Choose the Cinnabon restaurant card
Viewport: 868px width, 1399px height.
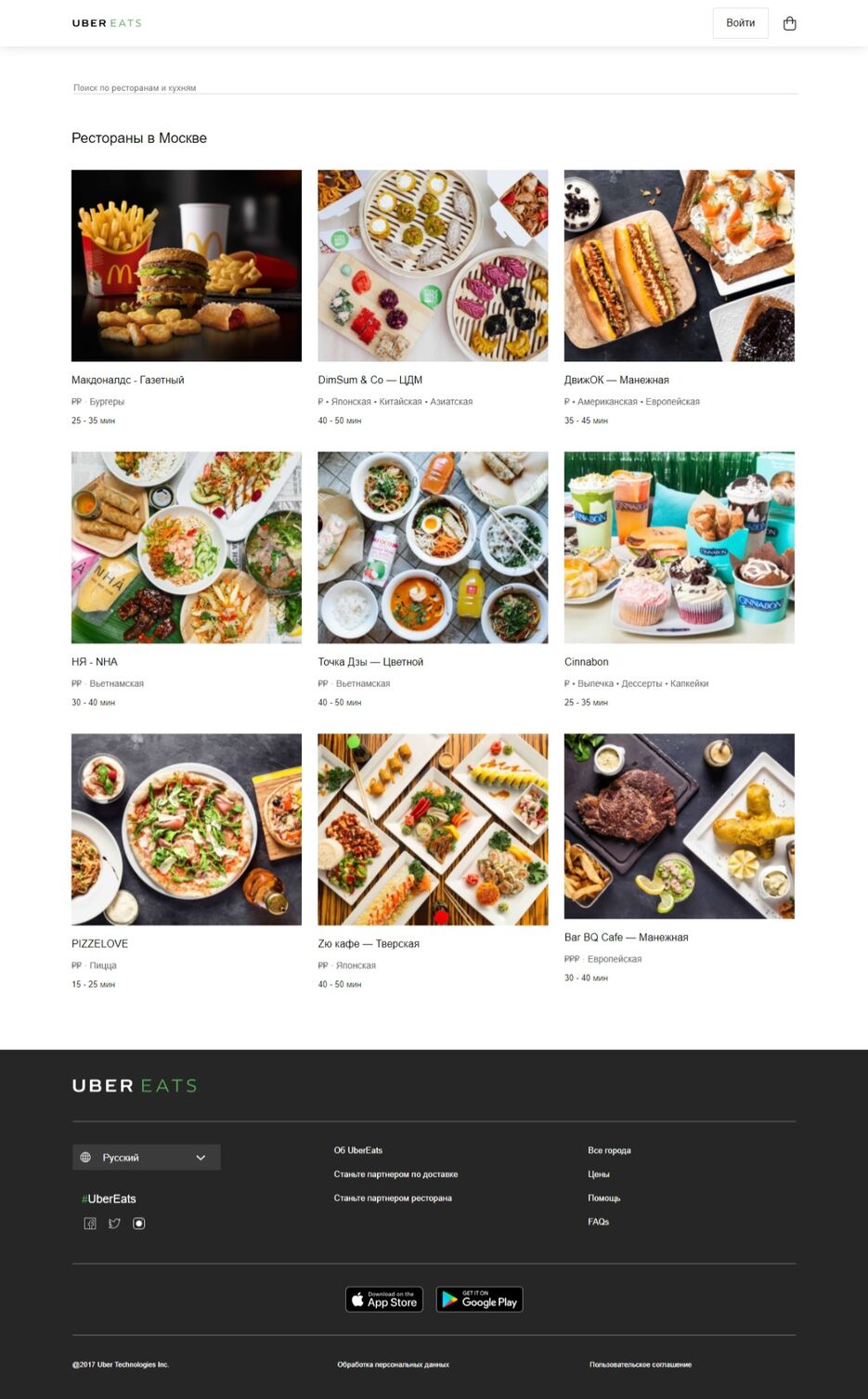(x=679, y=548)
